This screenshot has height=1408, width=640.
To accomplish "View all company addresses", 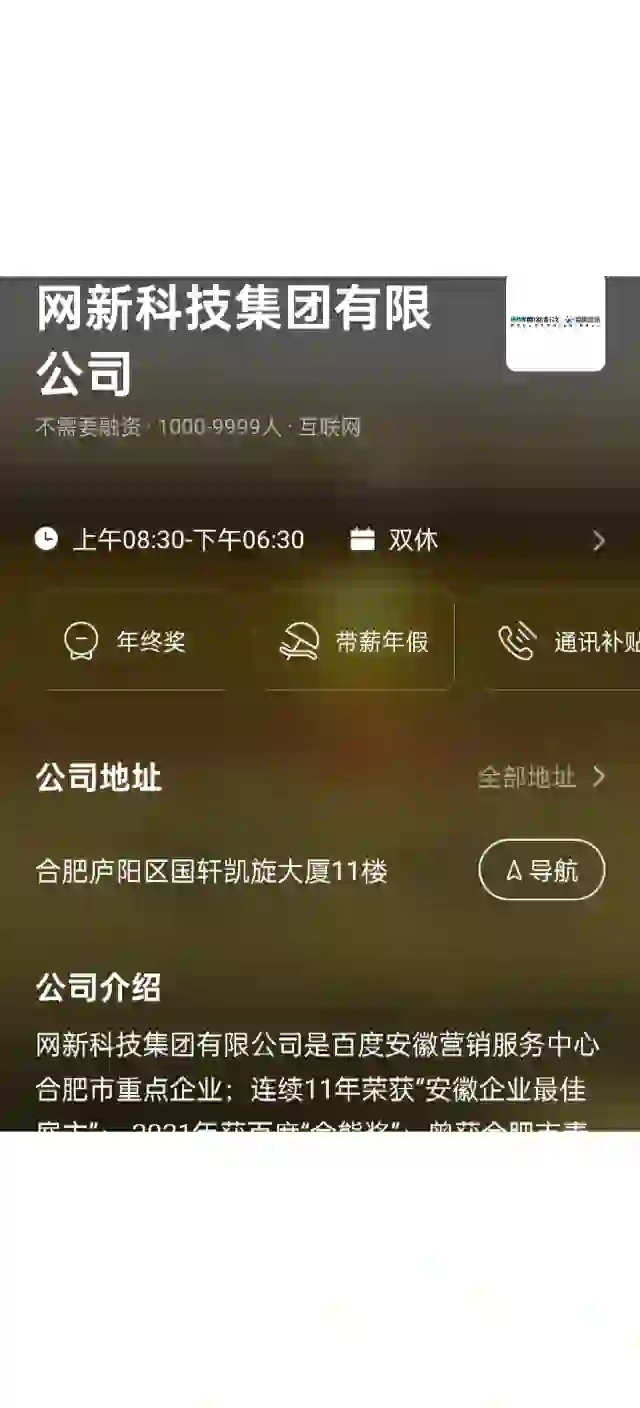I will coord(541,777).
